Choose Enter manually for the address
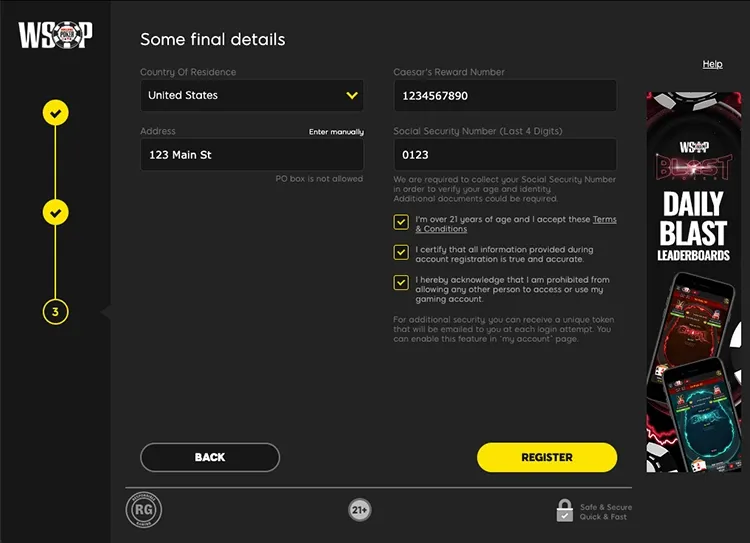 [336, 132]
